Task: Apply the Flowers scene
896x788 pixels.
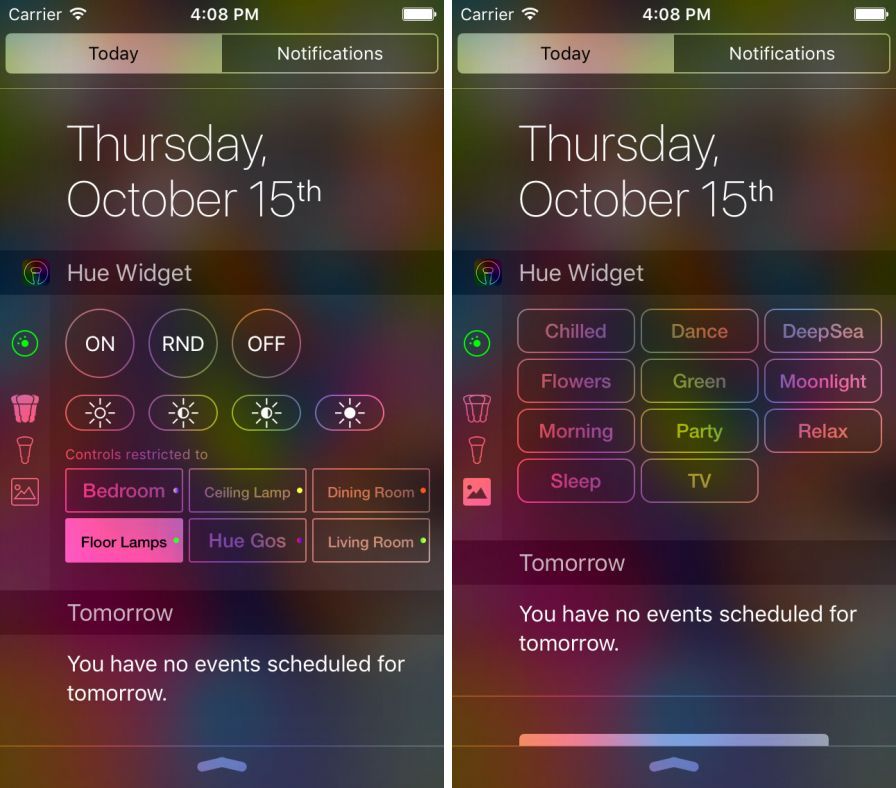Action: tap(576, 381)
